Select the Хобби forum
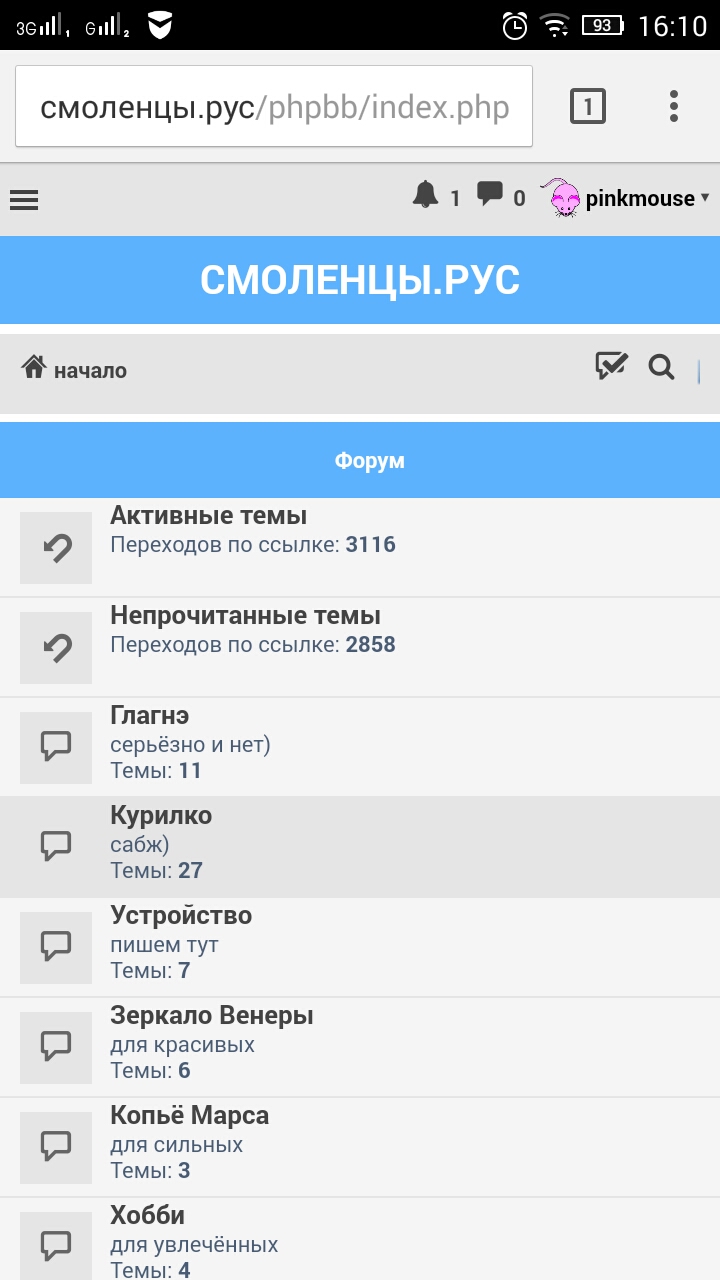Image resolution: width=720 pixels, height=1280 pixels. pyautogui.click(x=148, y=1216)
